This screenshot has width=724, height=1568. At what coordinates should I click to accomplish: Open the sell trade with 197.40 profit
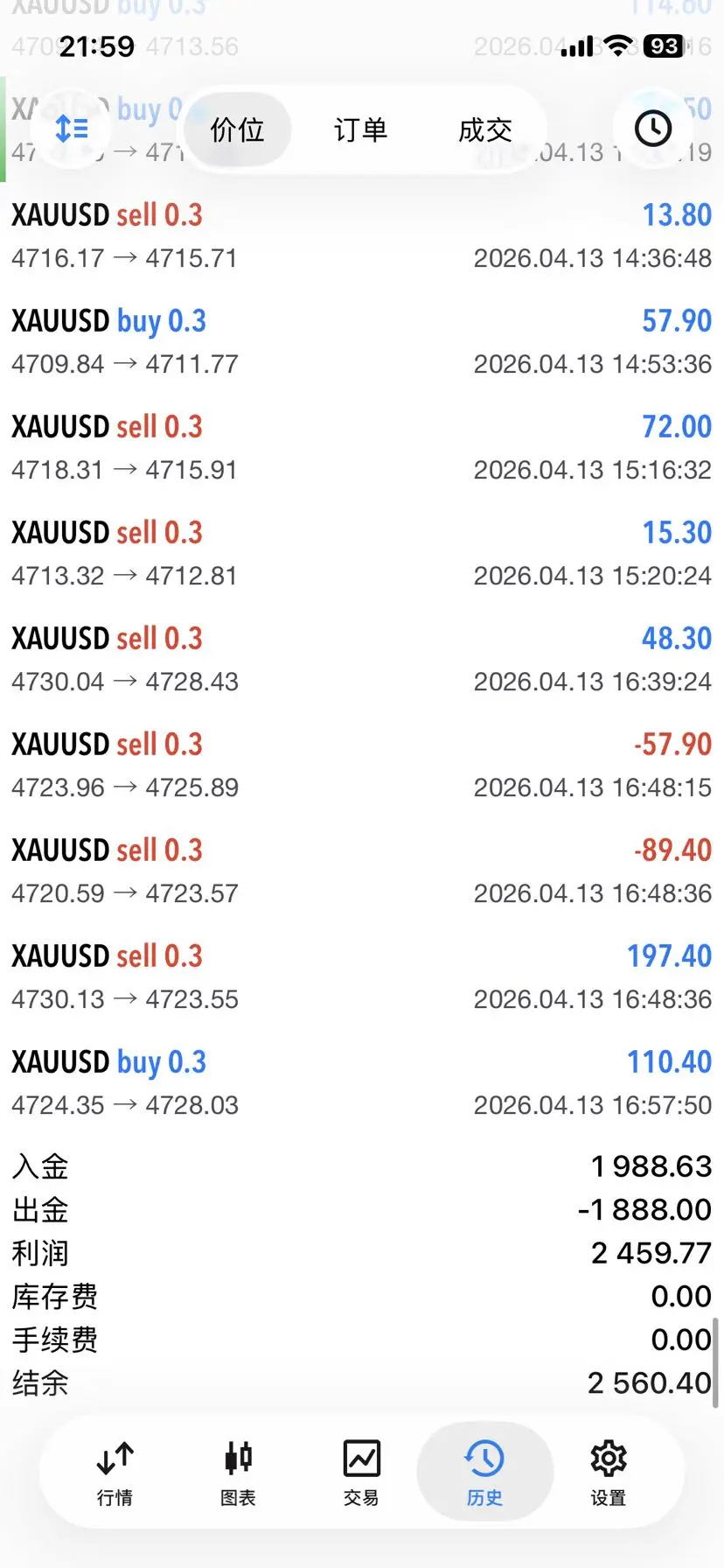pyautogui.click(x=362, y=977)
